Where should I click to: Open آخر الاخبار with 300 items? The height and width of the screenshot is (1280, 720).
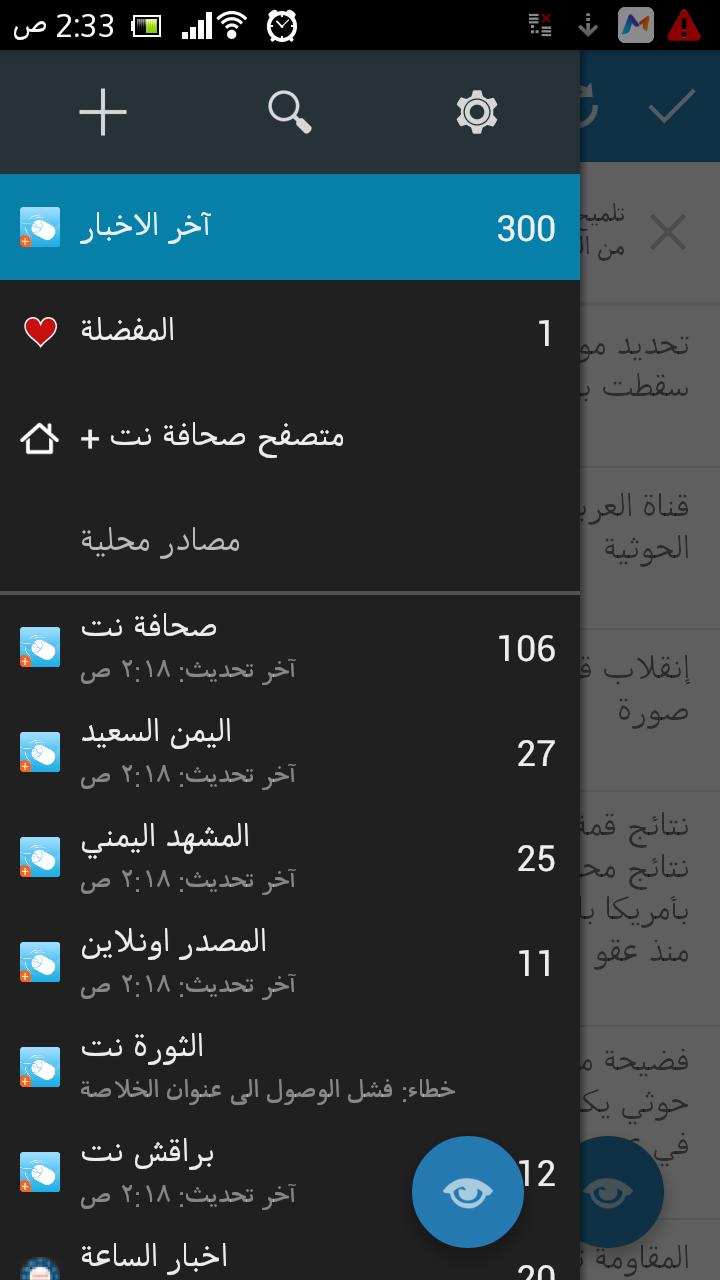click(x=290, y=227)
